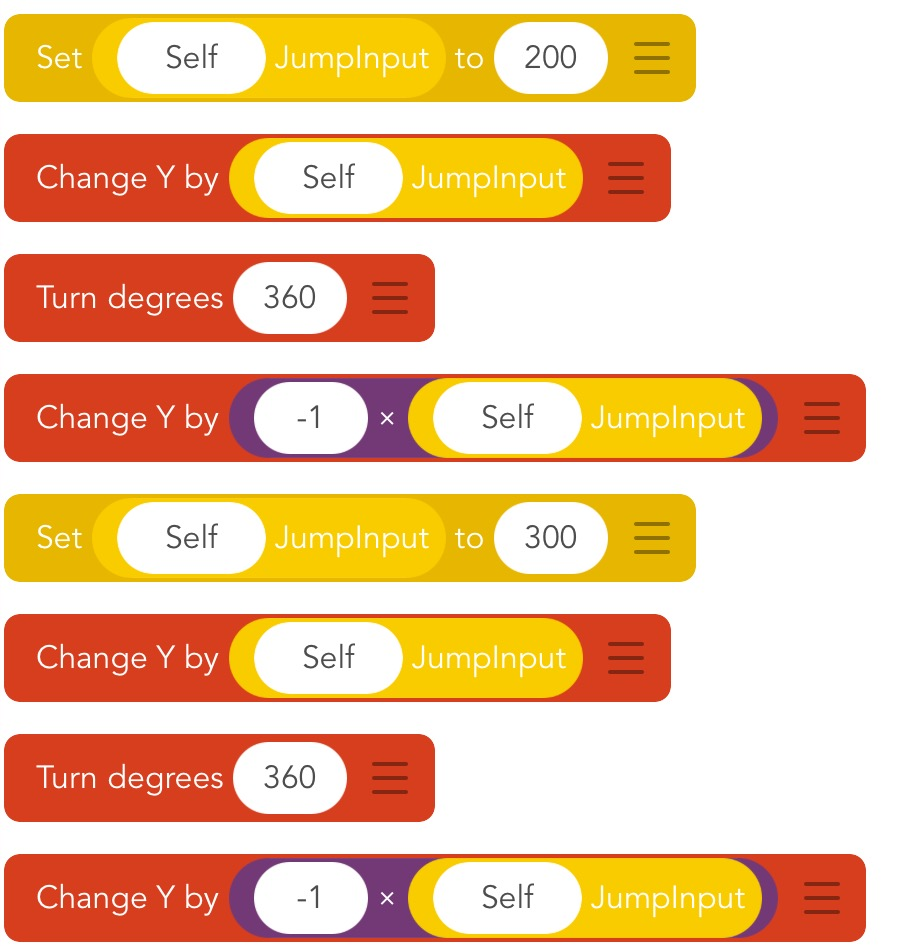Edit the 200 value in Set JumpInput block
The width and height of the screenshot is (919, 946).
pyautogui.click(x=550, y=58)
